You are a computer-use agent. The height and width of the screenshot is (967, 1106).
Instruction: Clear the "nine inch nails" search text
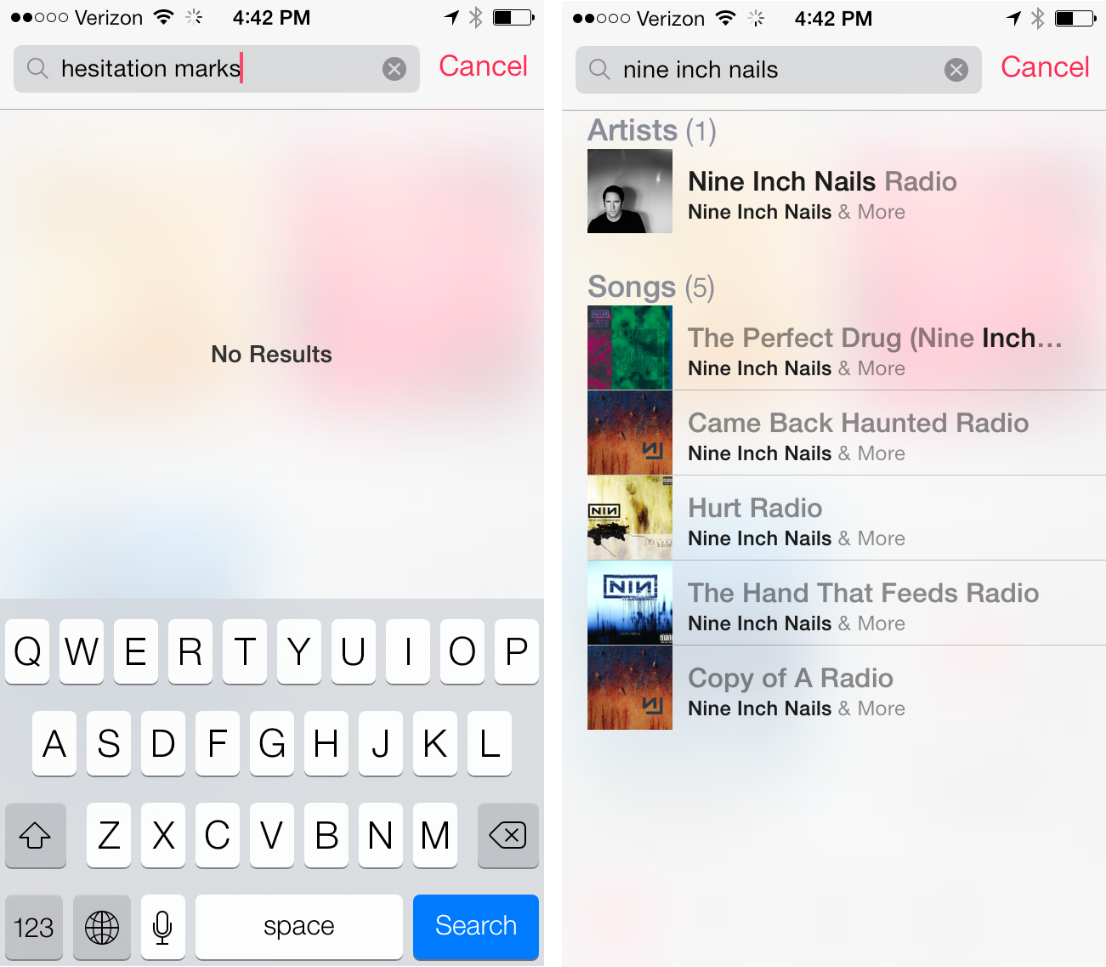pos(956,70)
